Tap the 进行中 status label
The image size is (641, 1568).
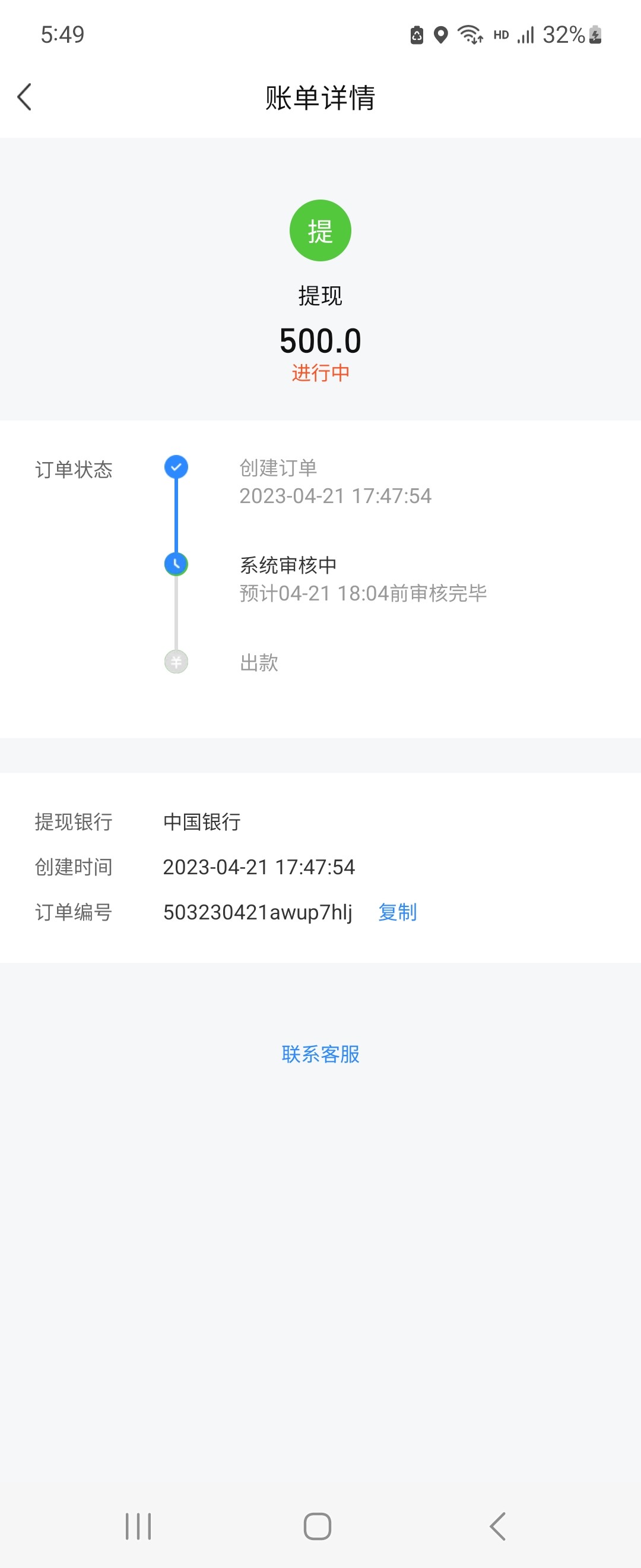click(x=320, y=374)
